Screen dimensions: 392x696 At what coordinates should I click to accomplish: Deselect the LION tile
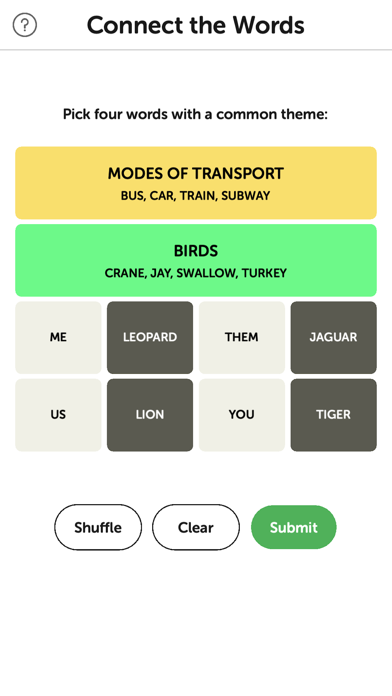(150, 415)
